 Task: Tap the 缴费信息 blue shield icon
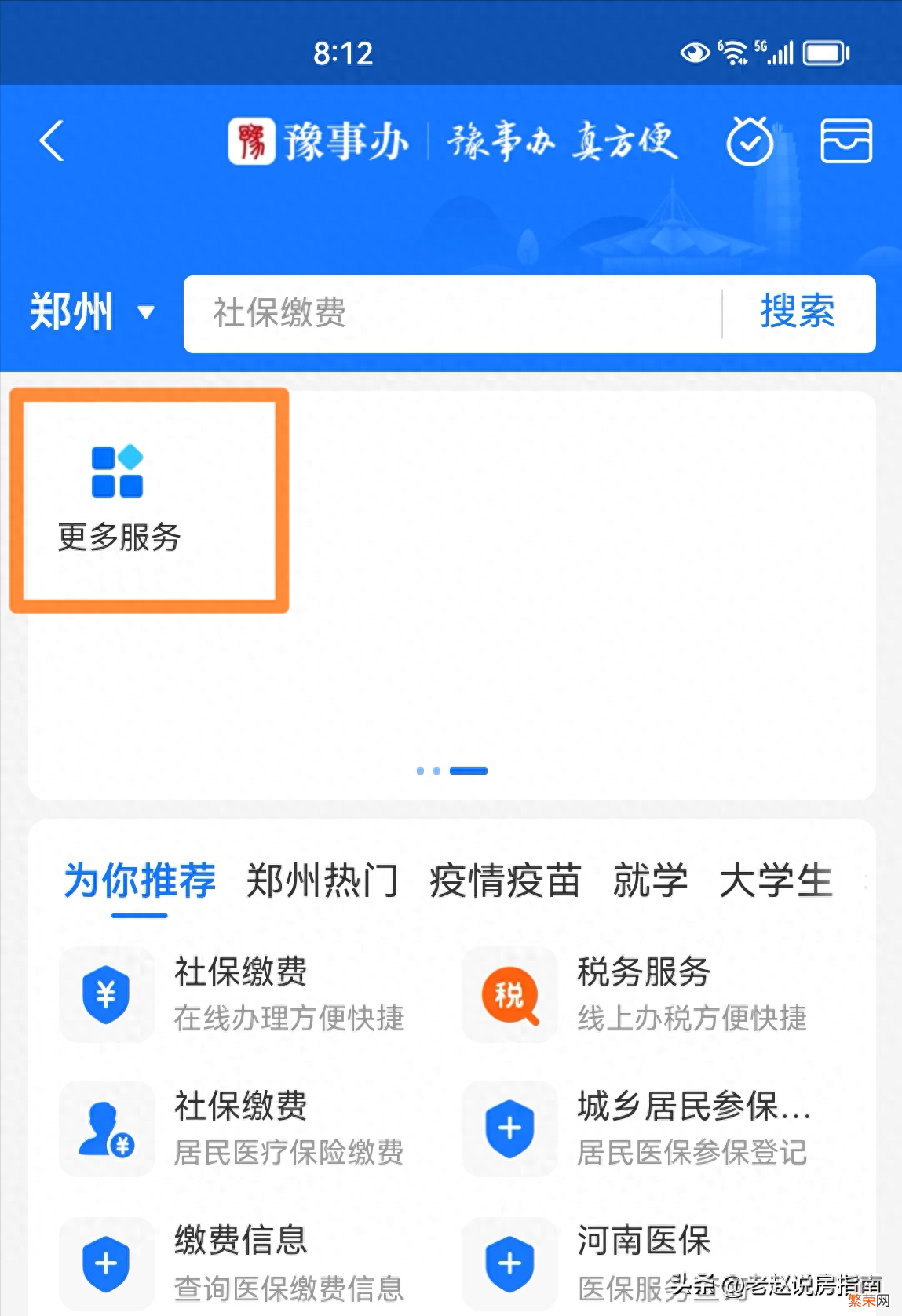(107, 1262)
